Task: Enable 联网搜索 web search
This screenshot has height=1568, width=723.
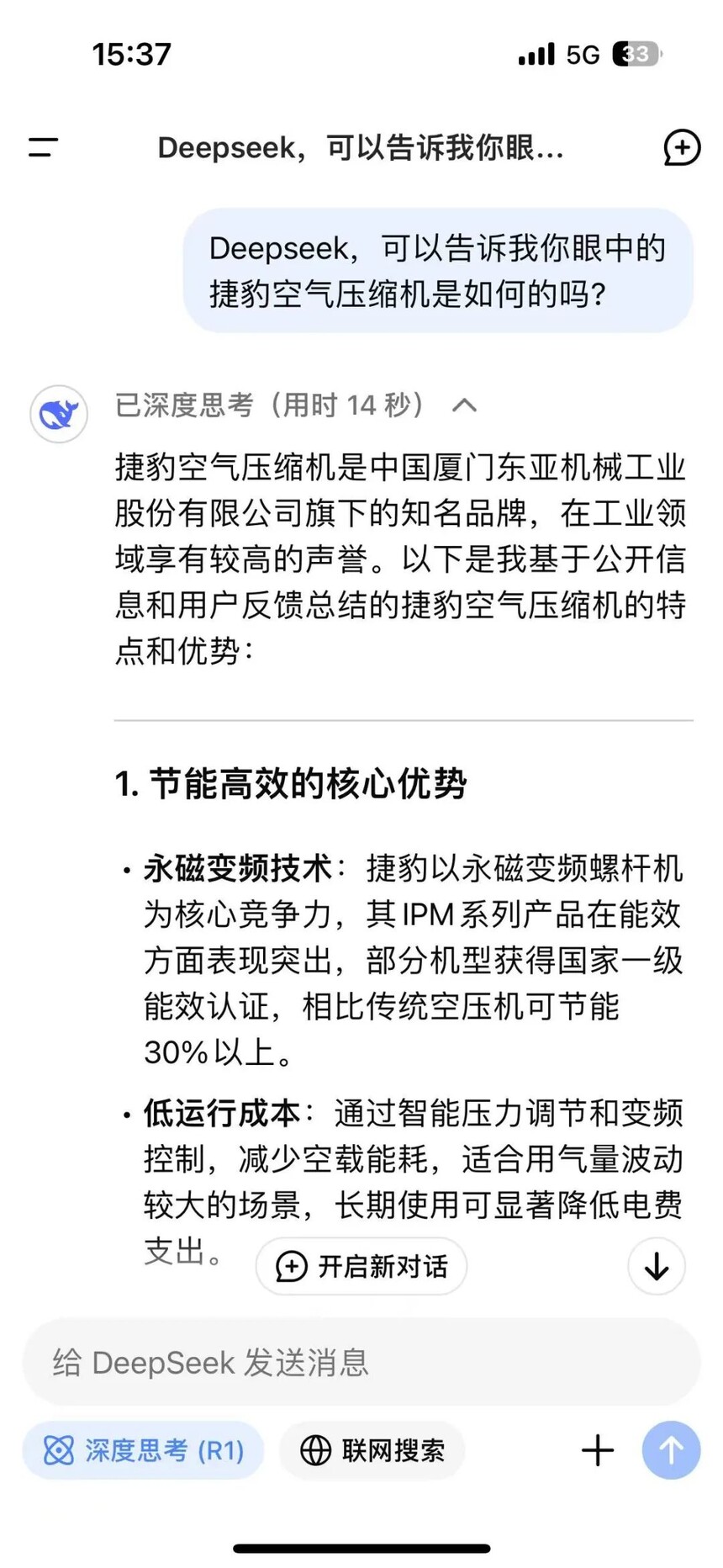Action: click(x=372, y=1450)
